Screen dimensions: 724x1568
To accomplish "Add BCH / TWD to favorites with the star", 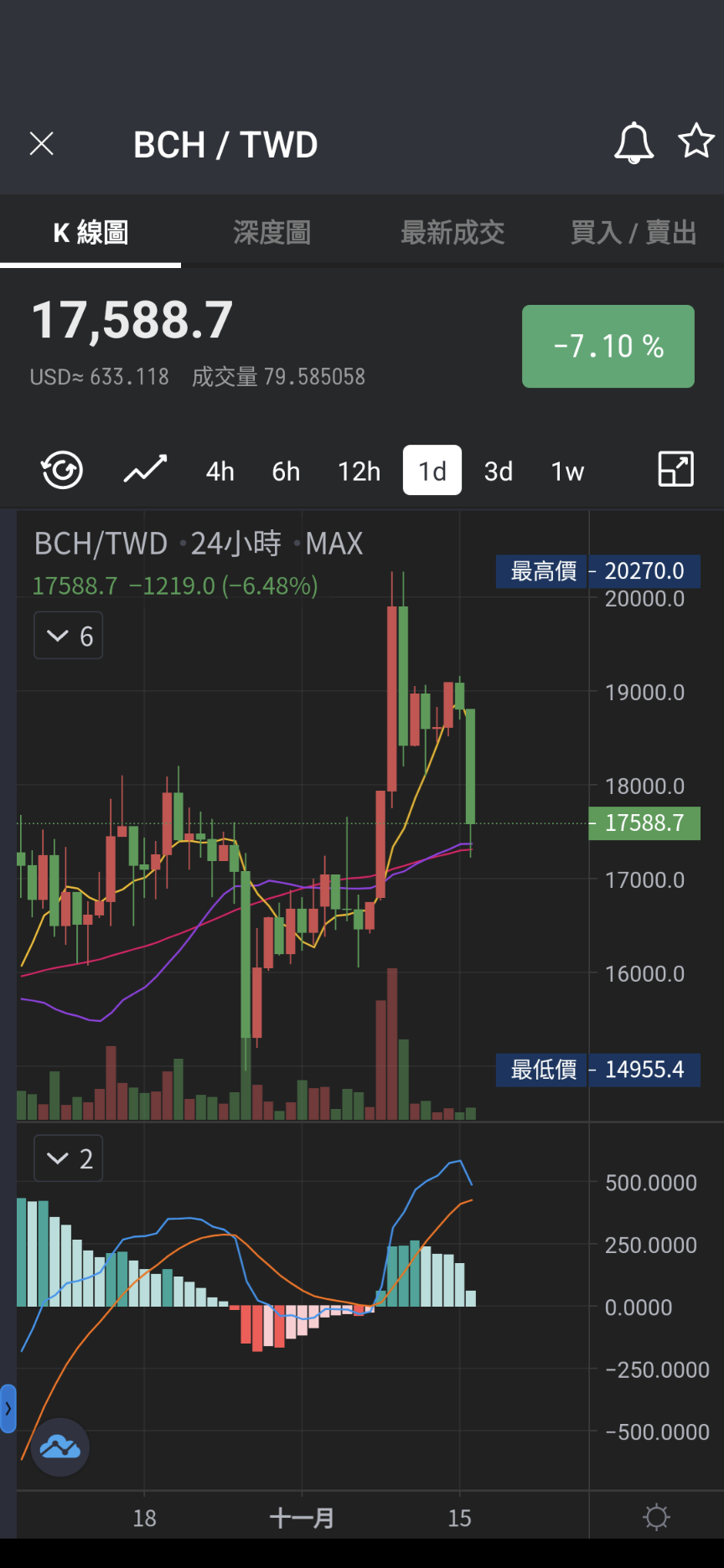I will point(696,141).
